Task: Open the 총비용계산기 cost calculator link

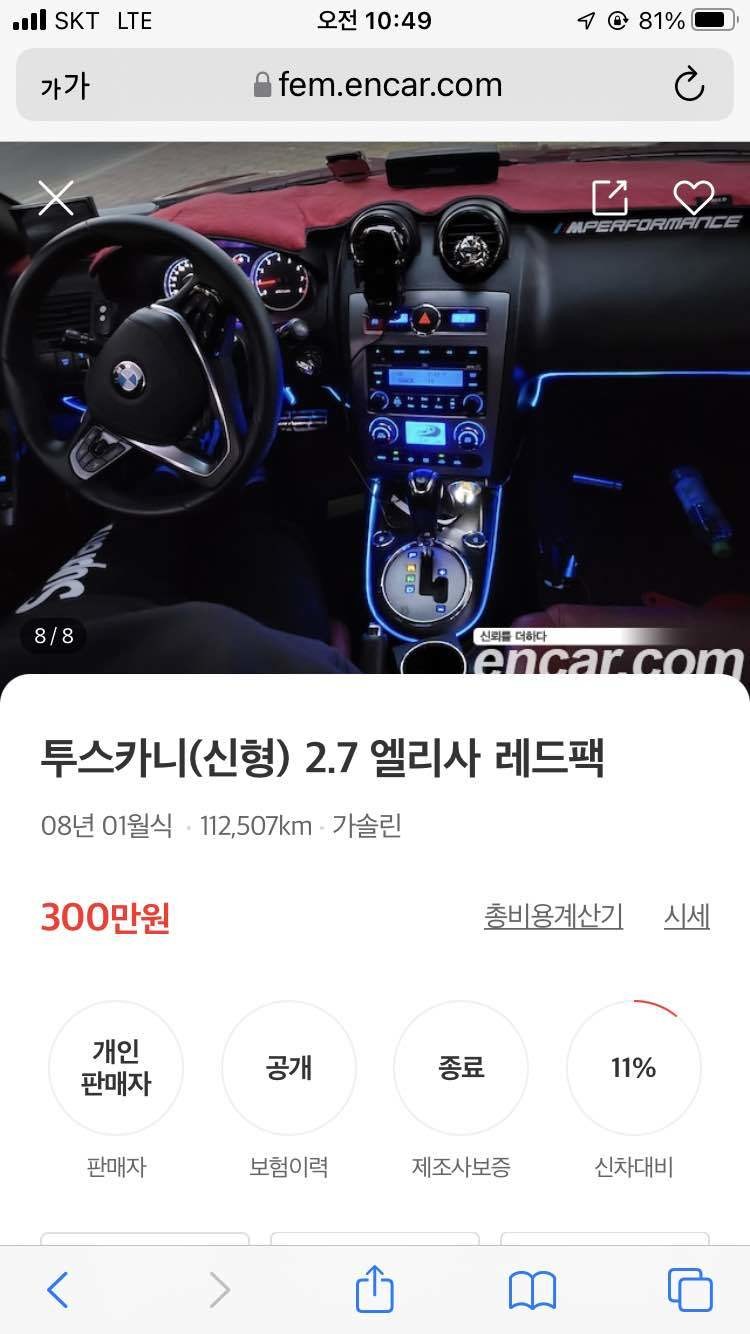Action: [553, 915]
